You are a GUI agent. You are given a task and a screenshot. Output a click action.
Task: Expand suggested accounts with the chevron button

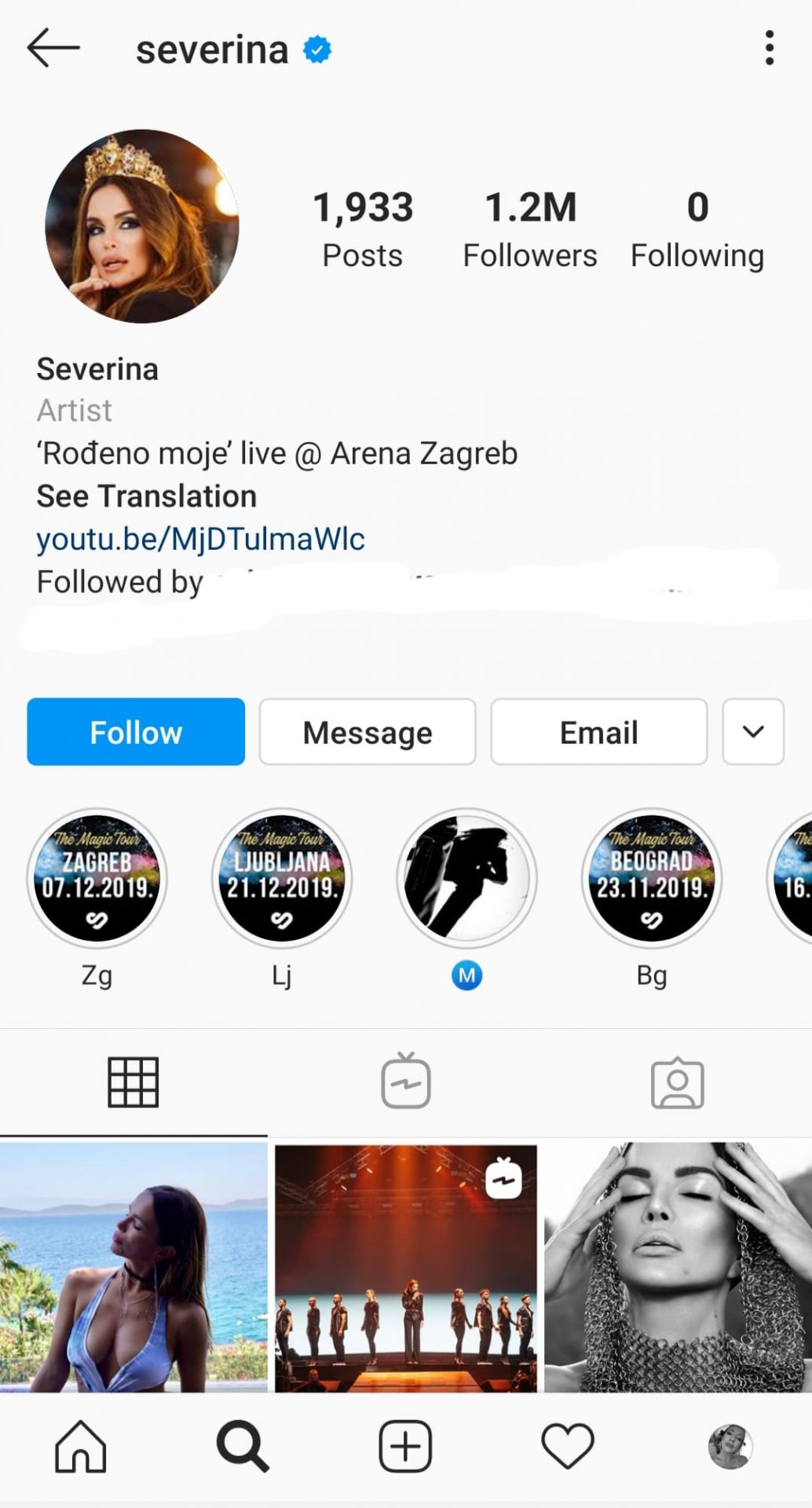(752, 732)
